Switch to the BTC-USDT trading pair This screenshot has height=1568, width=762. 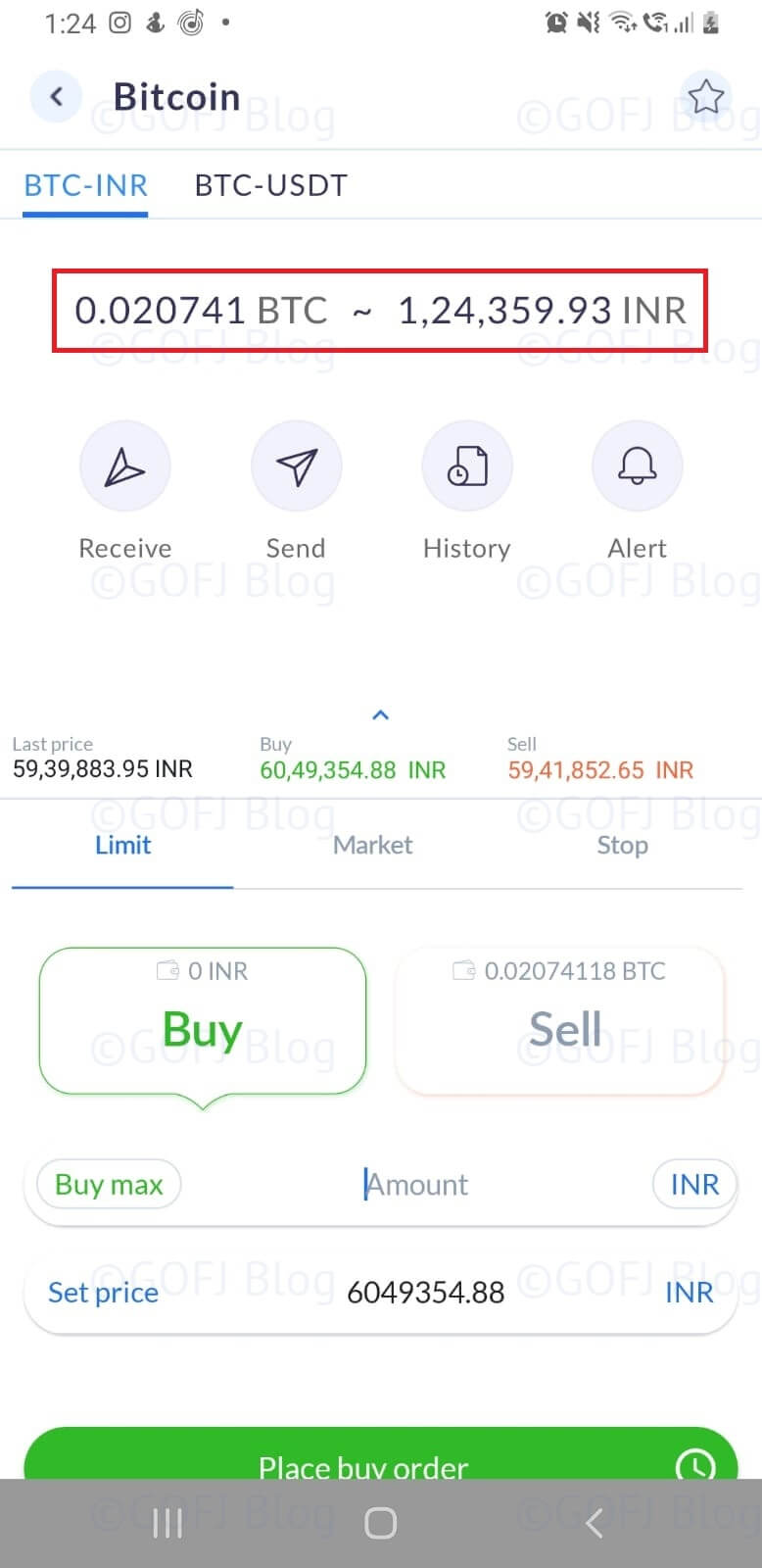coord(270,184)
